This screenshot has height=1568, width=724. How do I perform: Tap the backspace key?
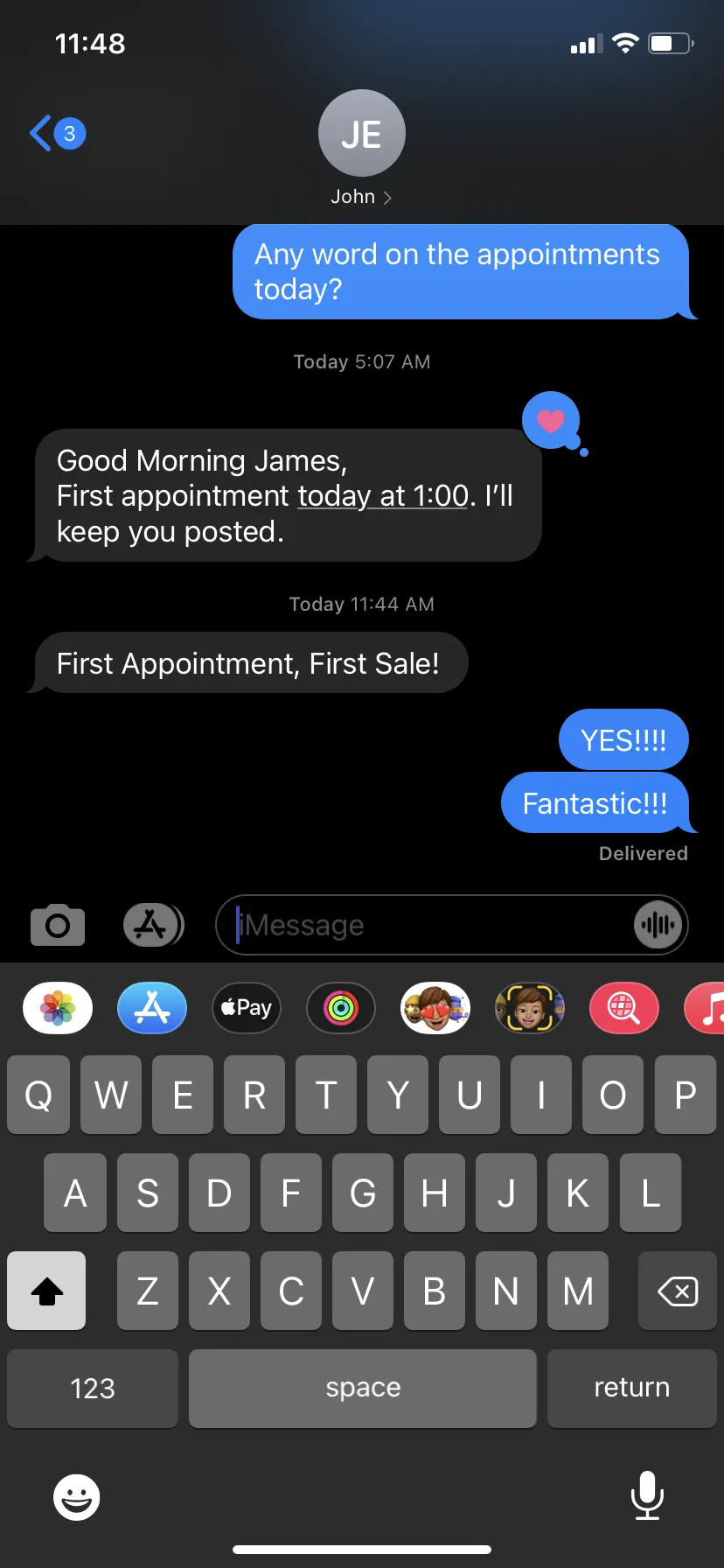(677, 1291)
